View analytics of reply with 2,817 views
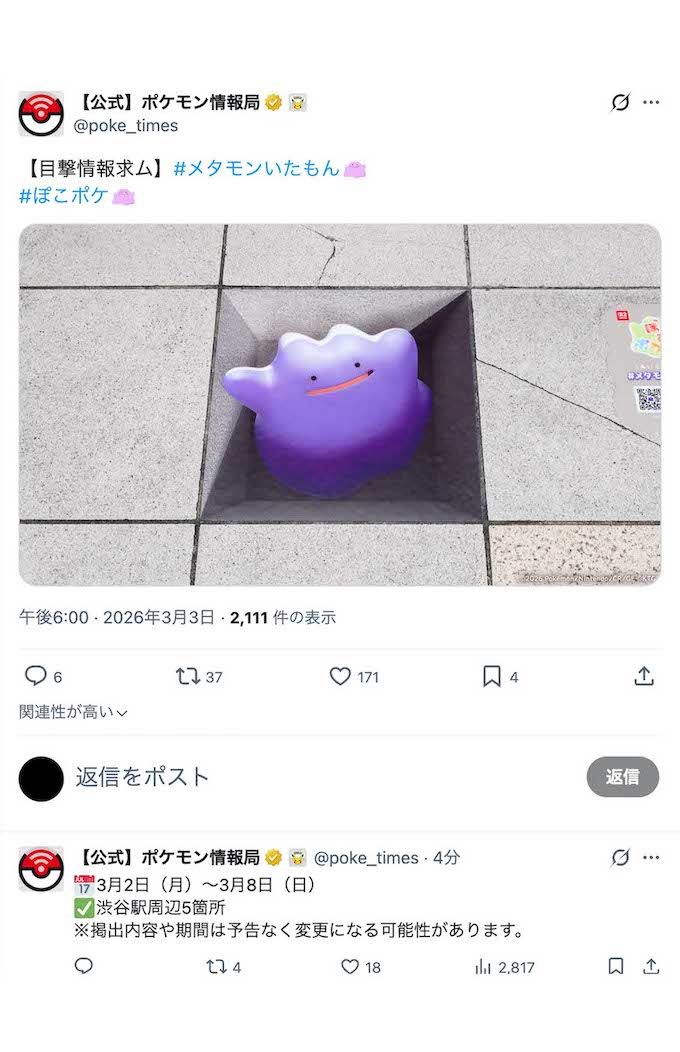This screenshot has width=680, height=1052. [x=484, y=967]
